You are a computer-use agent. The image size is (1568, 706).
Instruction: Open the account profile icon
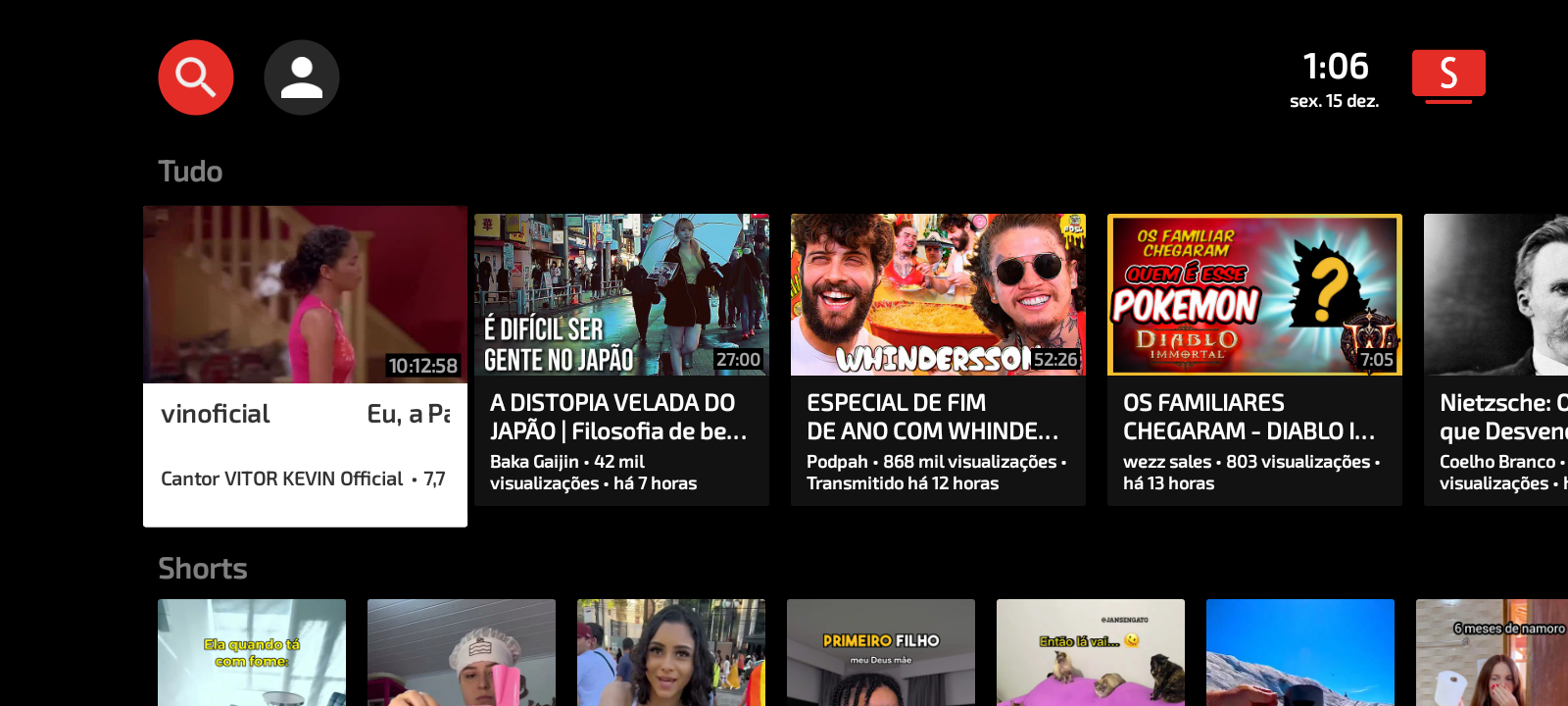302,77
